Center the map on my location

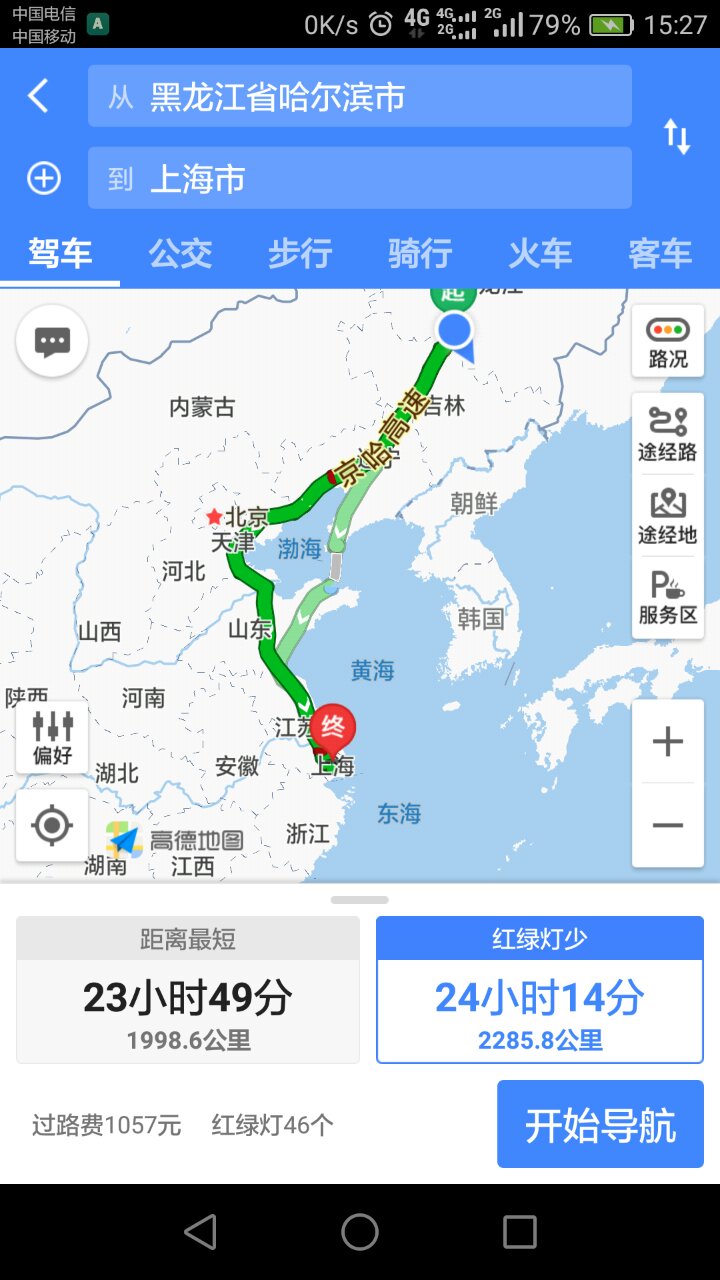pyautogui.click(x=52, y=825)
